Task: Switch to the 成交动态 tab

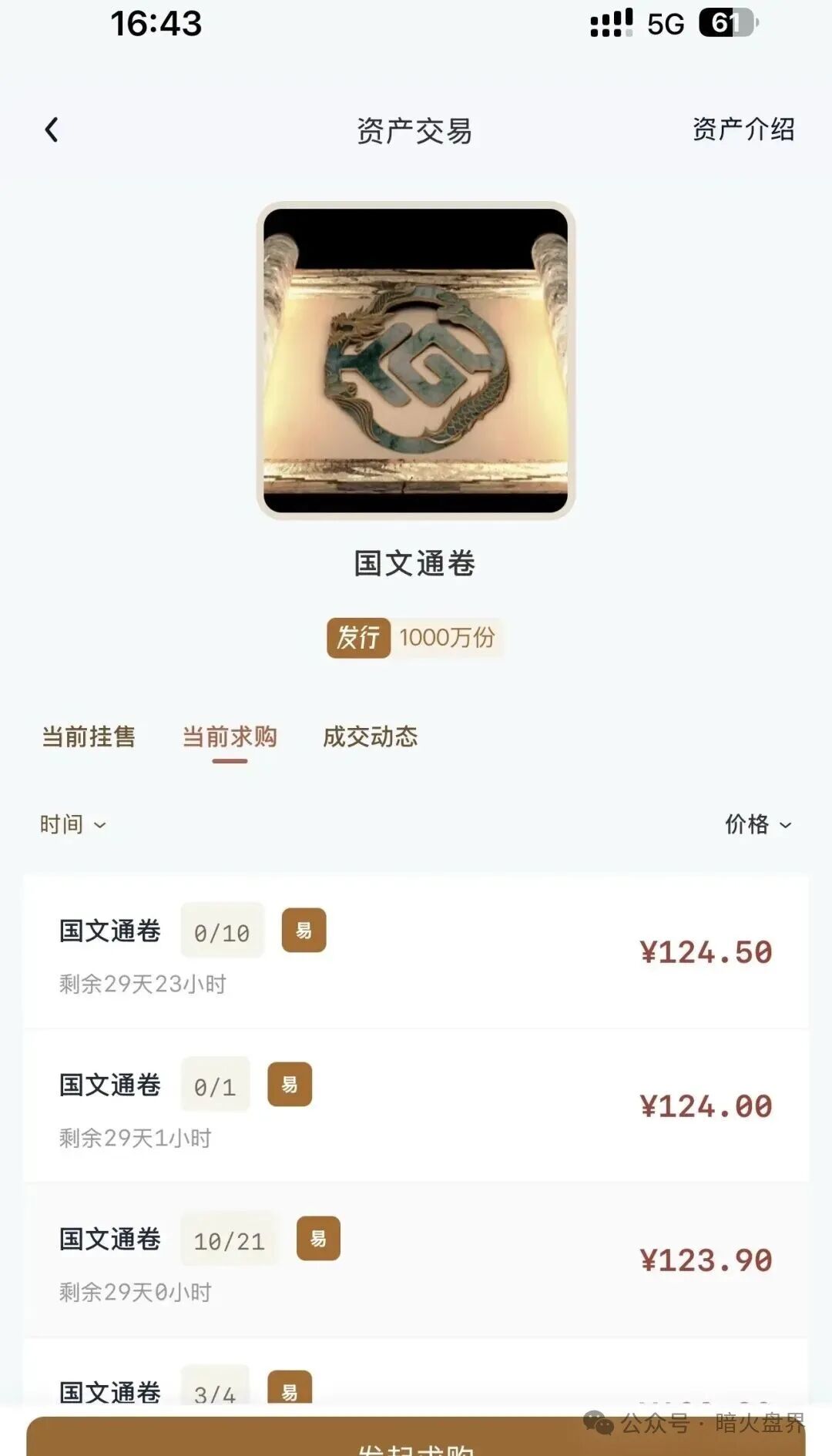Action: coord(370,736)
